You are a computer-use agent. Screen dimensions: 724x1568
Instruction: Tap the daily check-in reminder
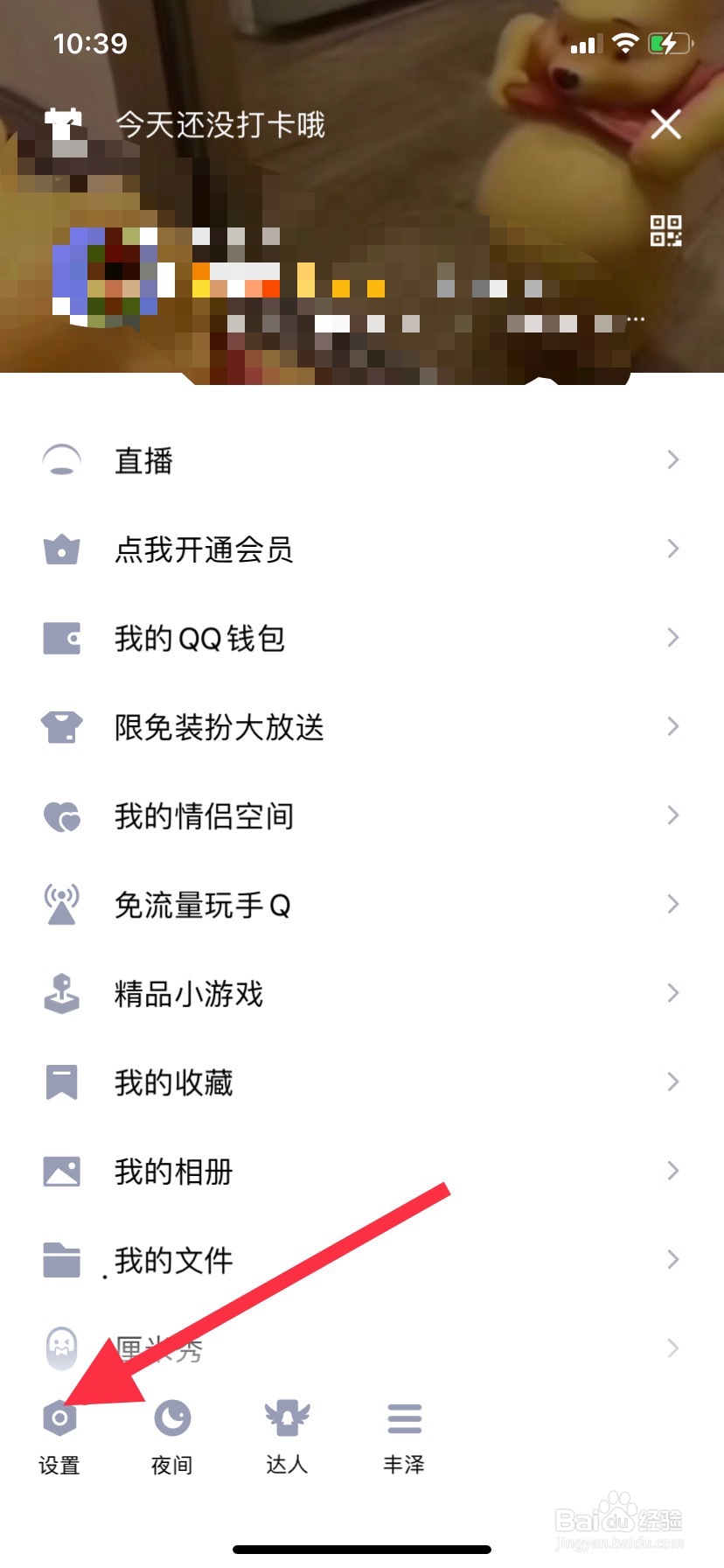pyautogui.click(x=219, y=125)
